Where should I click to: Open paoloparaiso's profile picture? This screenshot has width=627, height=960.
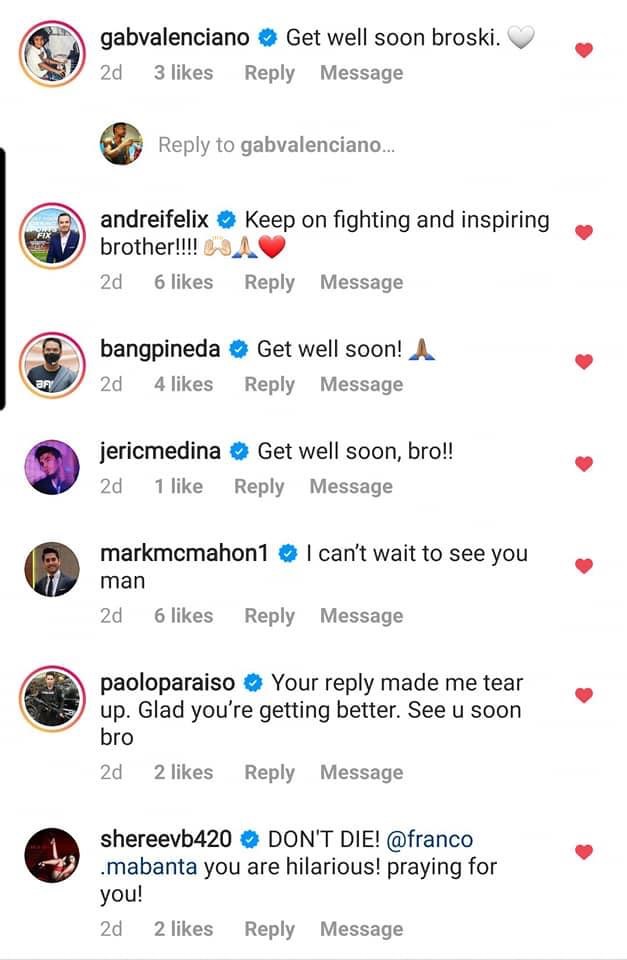51,700
